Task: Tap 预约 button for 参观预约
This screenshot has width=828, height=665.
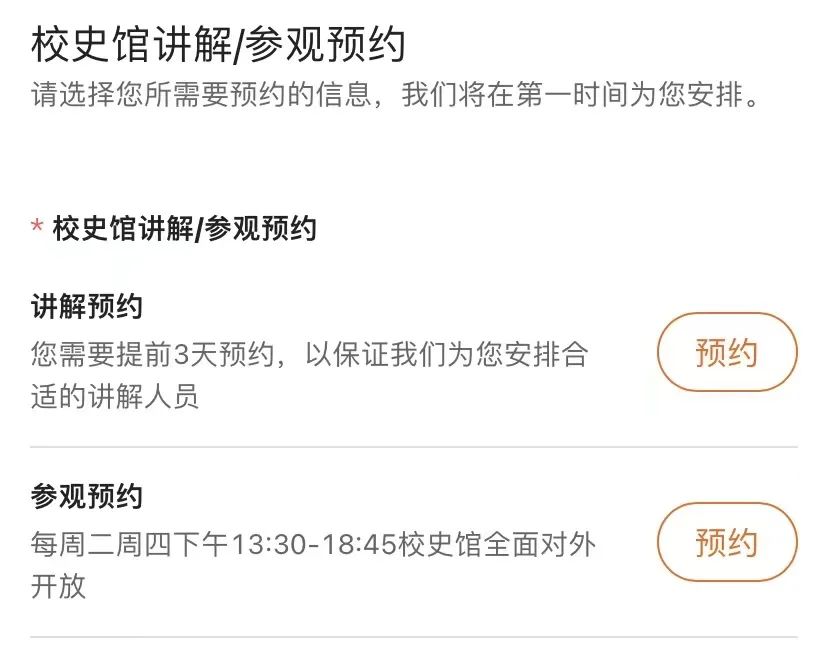Action: coord(727,542)
